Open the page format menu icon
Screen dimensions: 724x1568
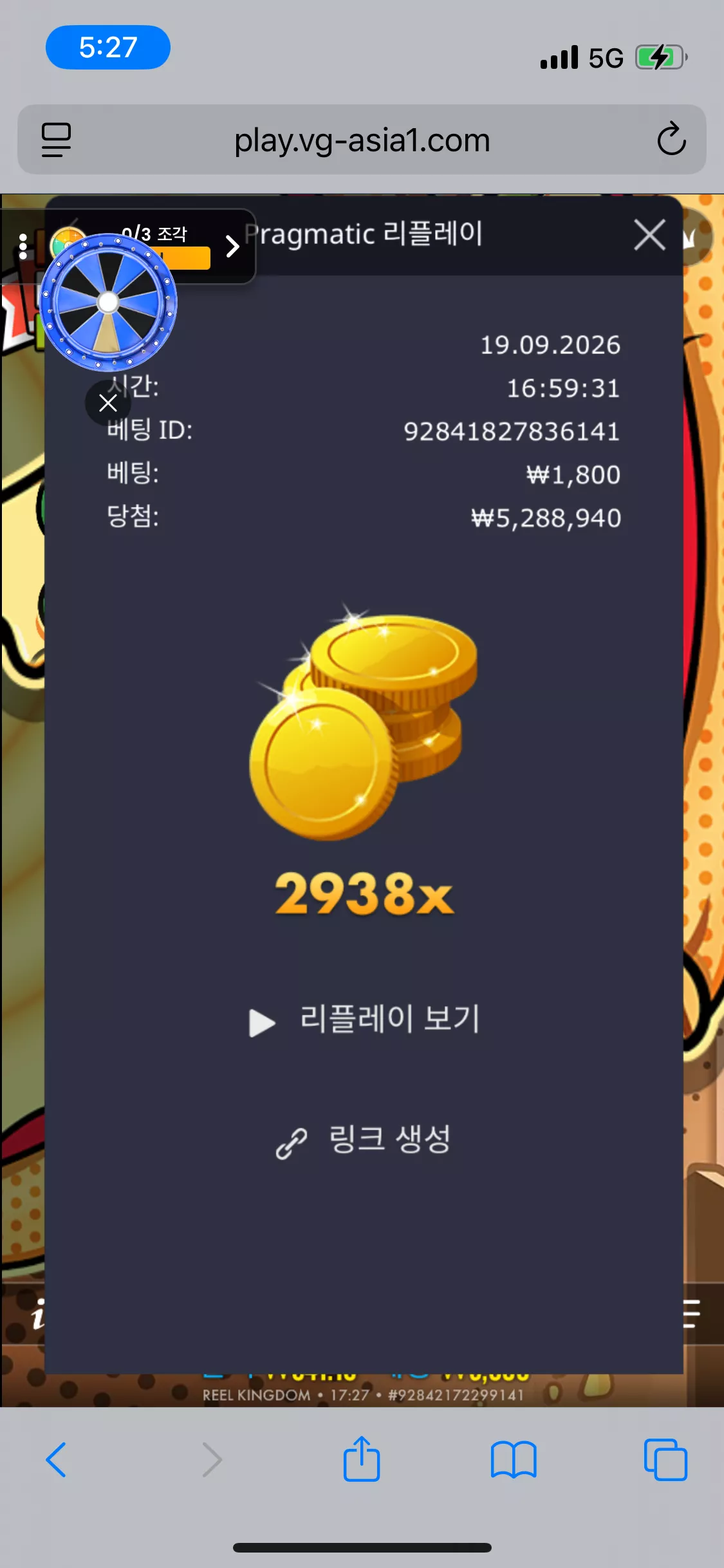click(x=56, y=140)
